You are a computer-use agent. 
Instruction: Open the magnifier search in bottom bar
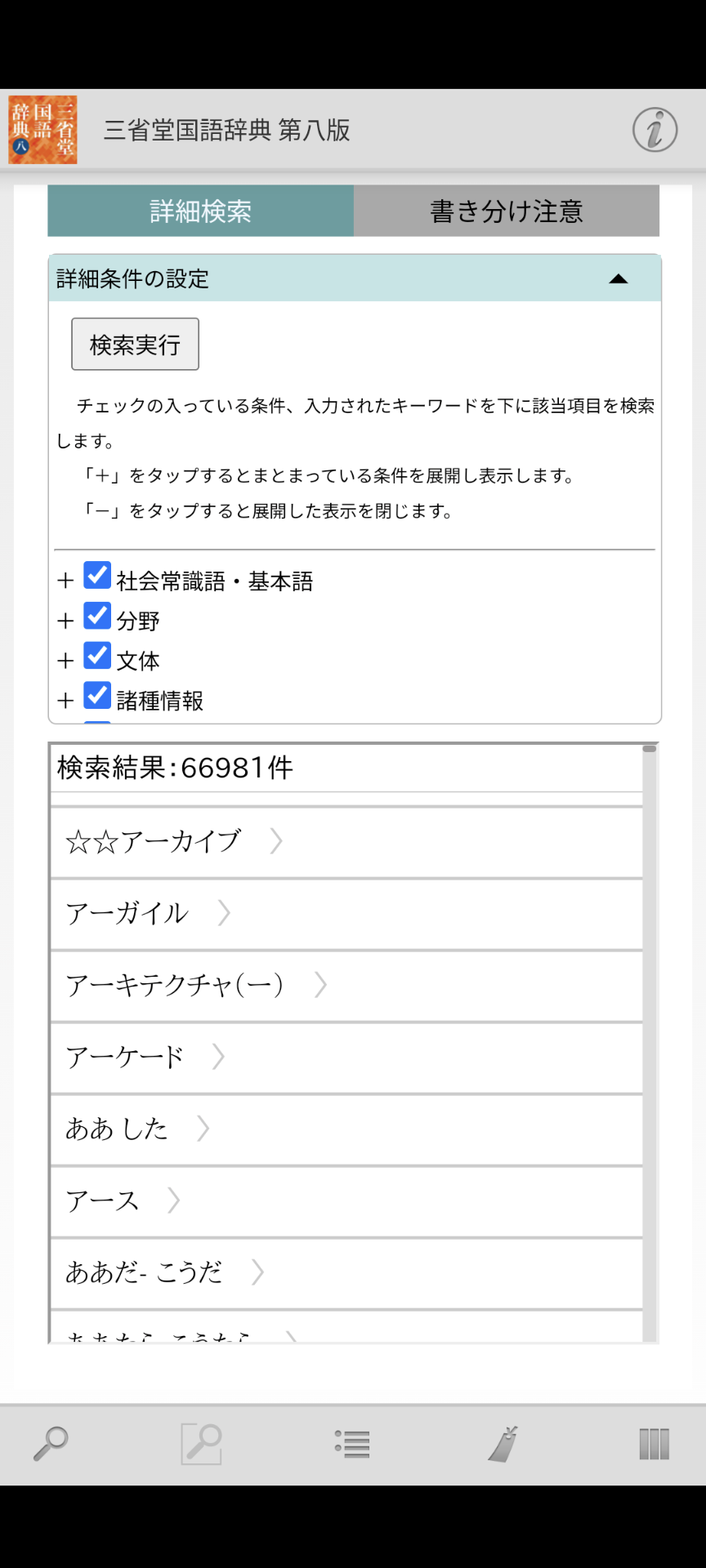(x=51, y=1444)
